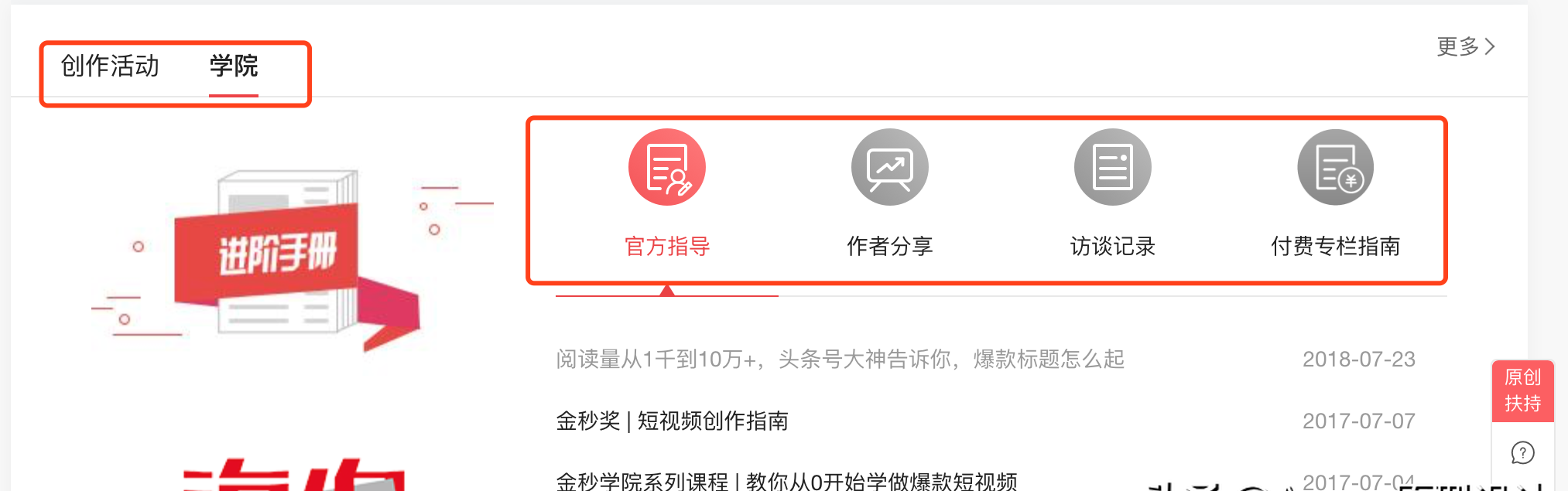1568x491 pixels.
Task: Open the help question-mark icon
Action: (1522, 453)
